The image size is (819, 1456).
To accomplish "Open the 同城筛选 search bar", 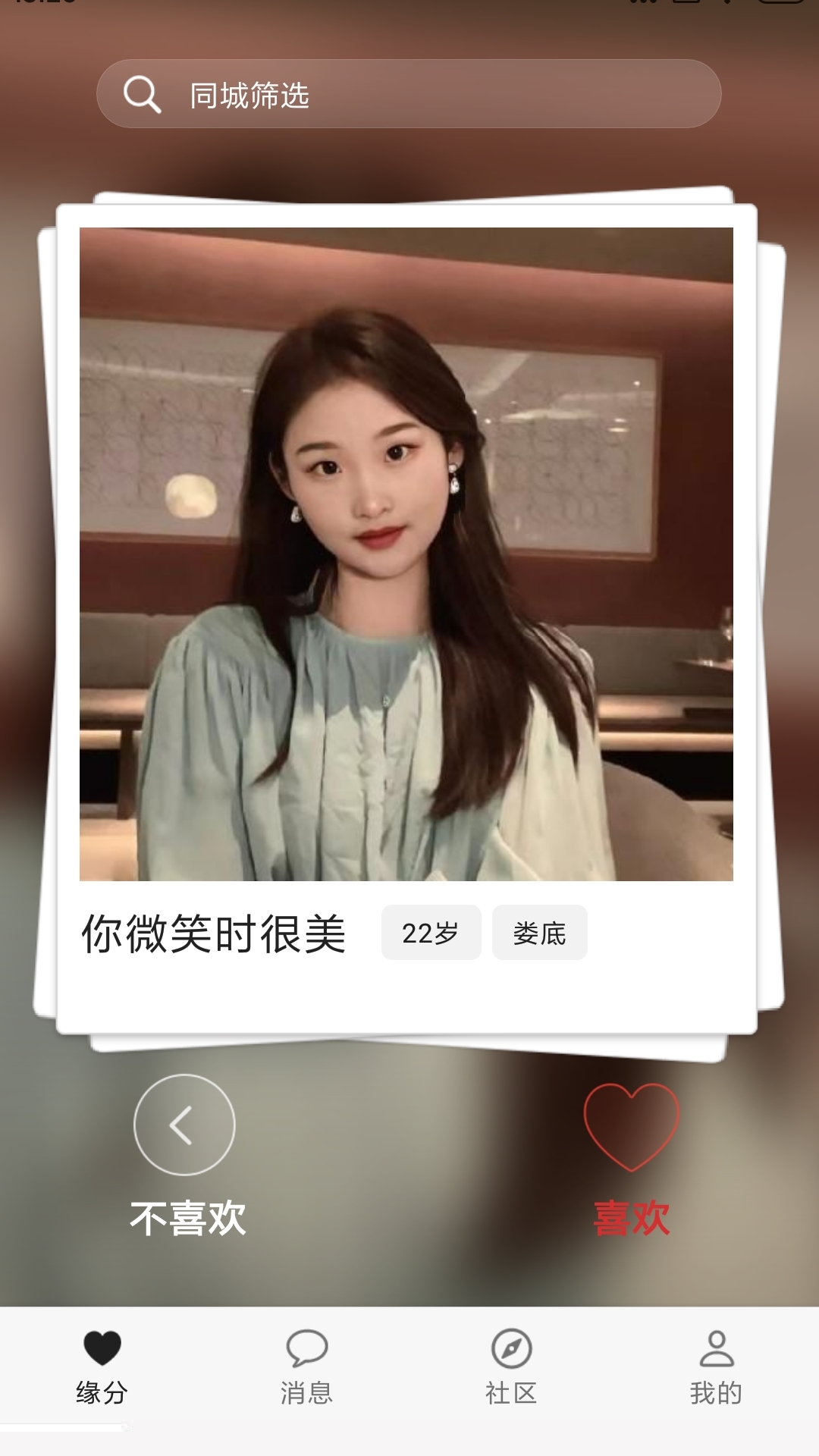I will click(408, 94).
